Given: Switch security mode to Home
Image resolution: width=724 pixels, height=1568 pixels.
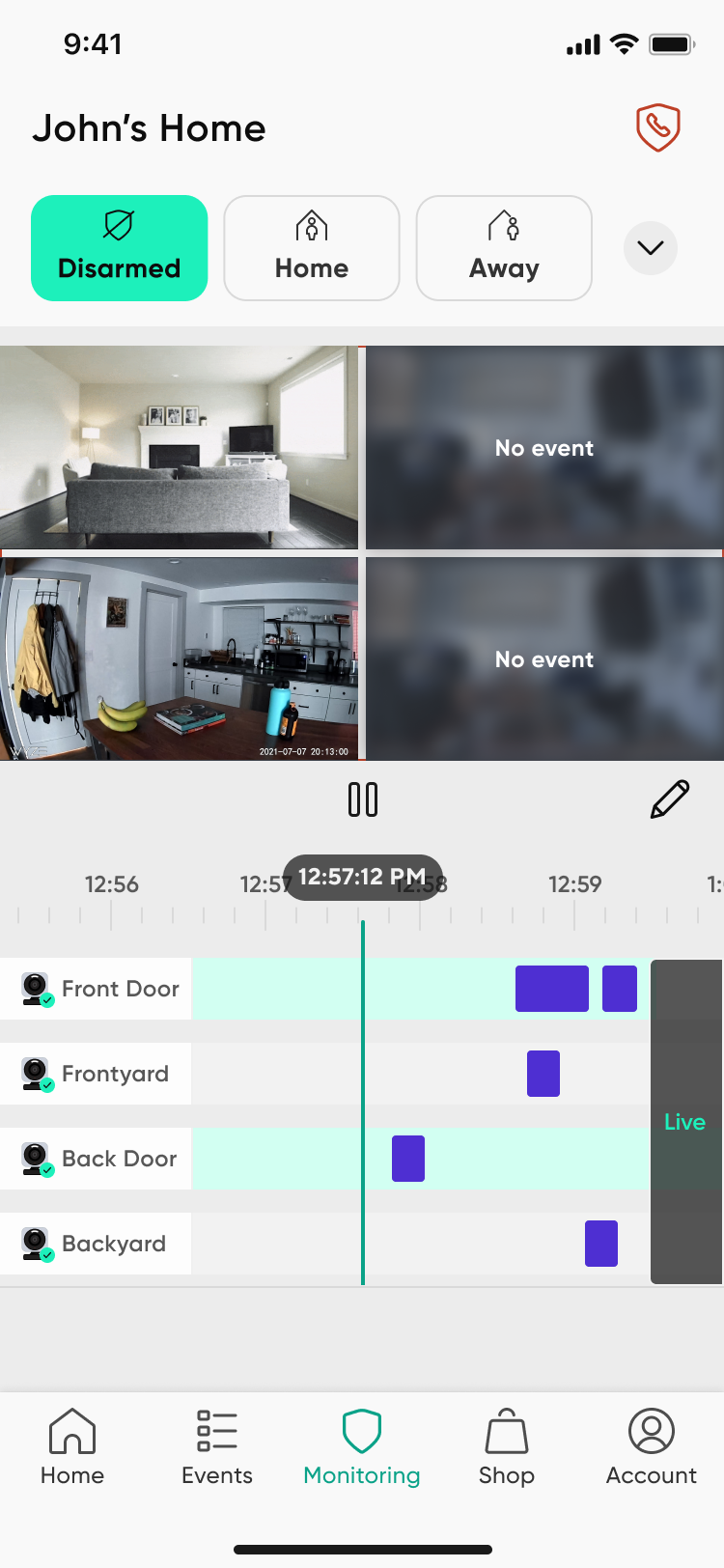Looking at the screenshot, I should coord(312,248).
